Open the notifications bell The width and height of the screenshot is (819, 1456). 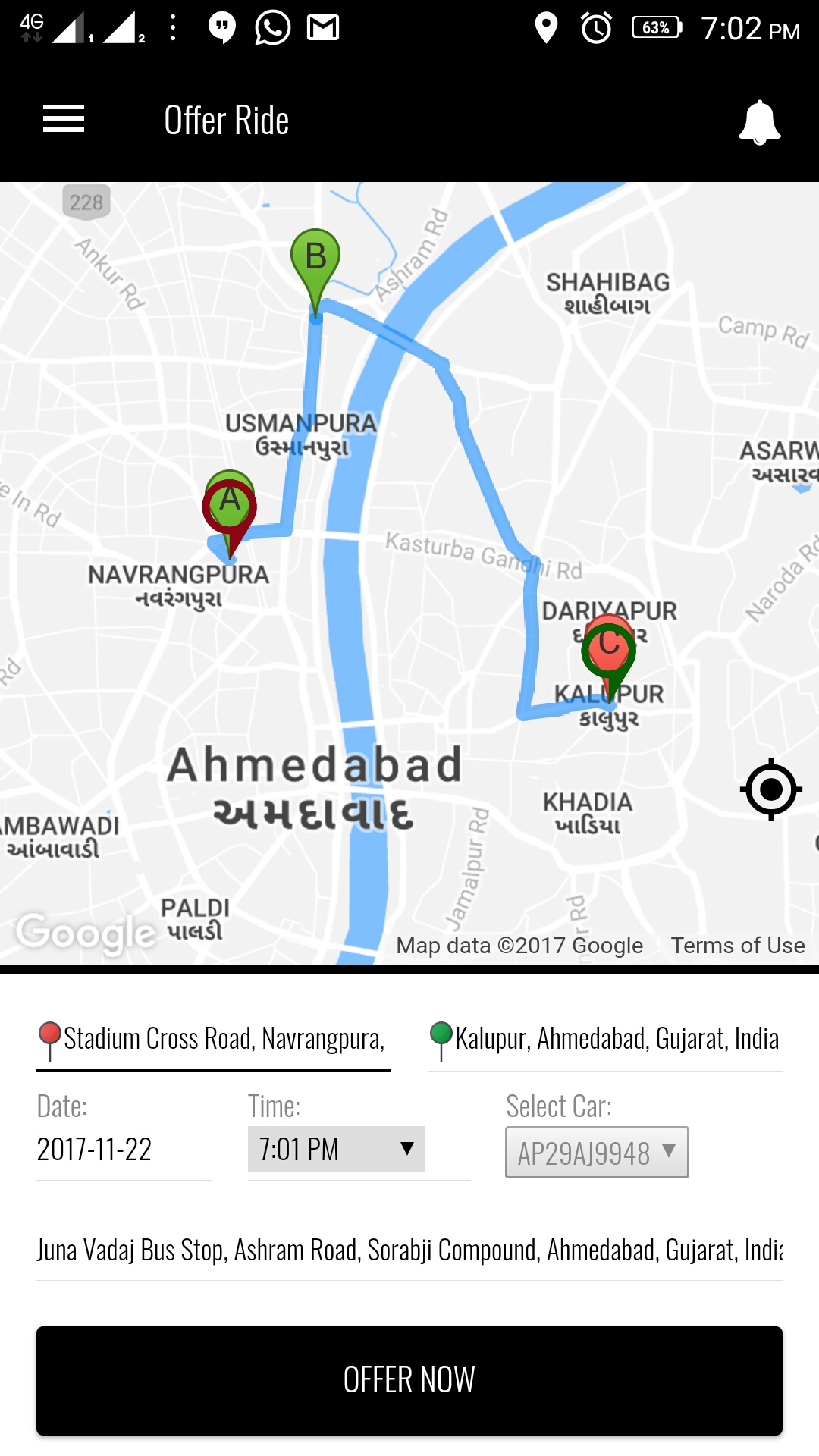point(759,121)
